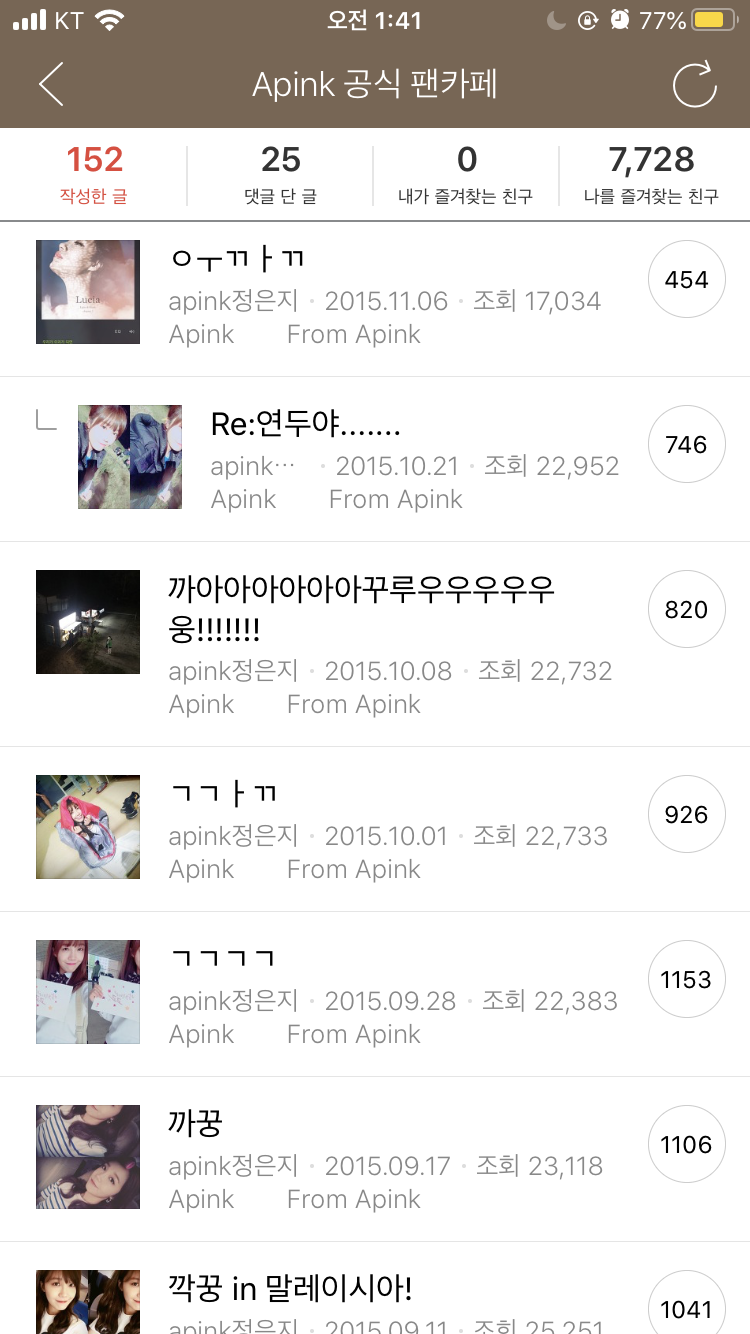View 1153 comments on ㄱㄱㄱㄱ post

click(686, 980)
